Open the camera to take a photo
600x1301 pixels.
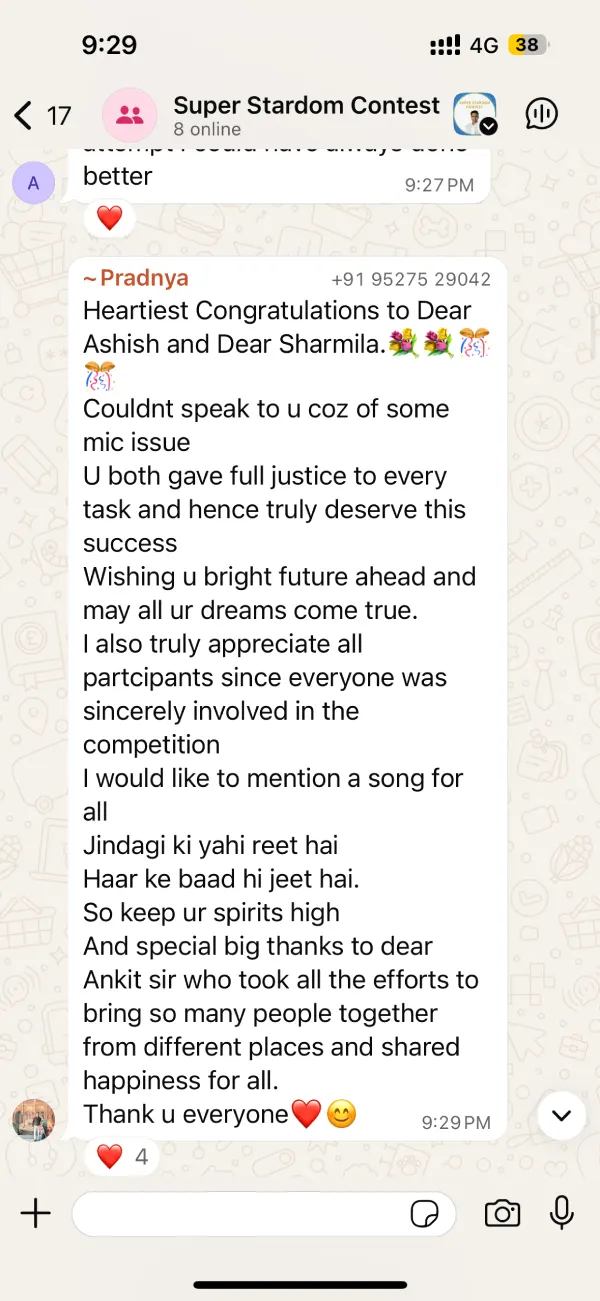pyautogui.click(x=502, y=1214)
